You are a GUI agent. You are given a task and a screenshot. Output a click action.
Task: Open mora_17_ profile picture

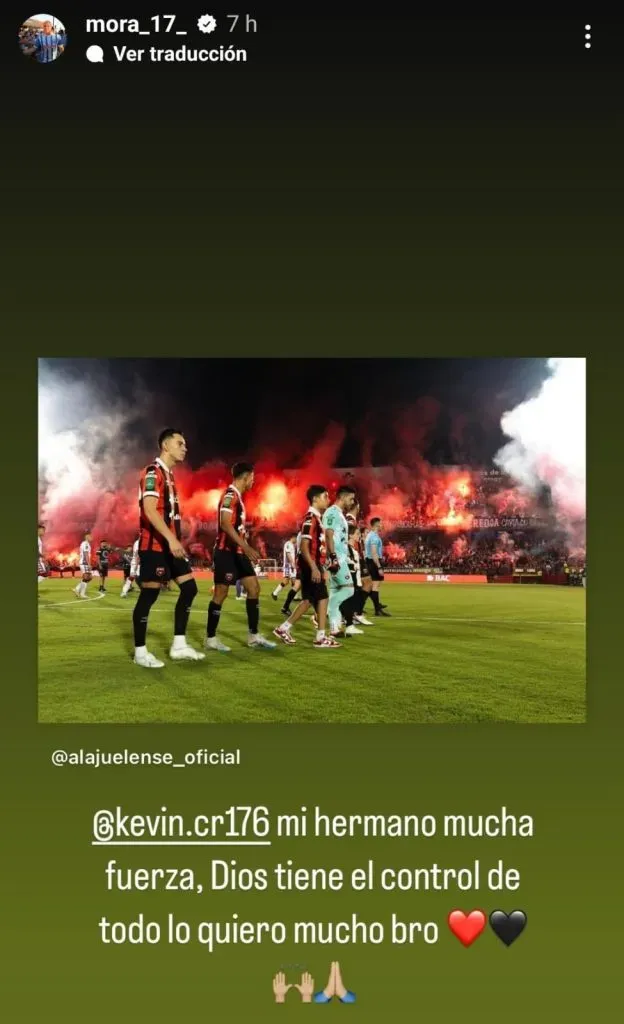42,38
